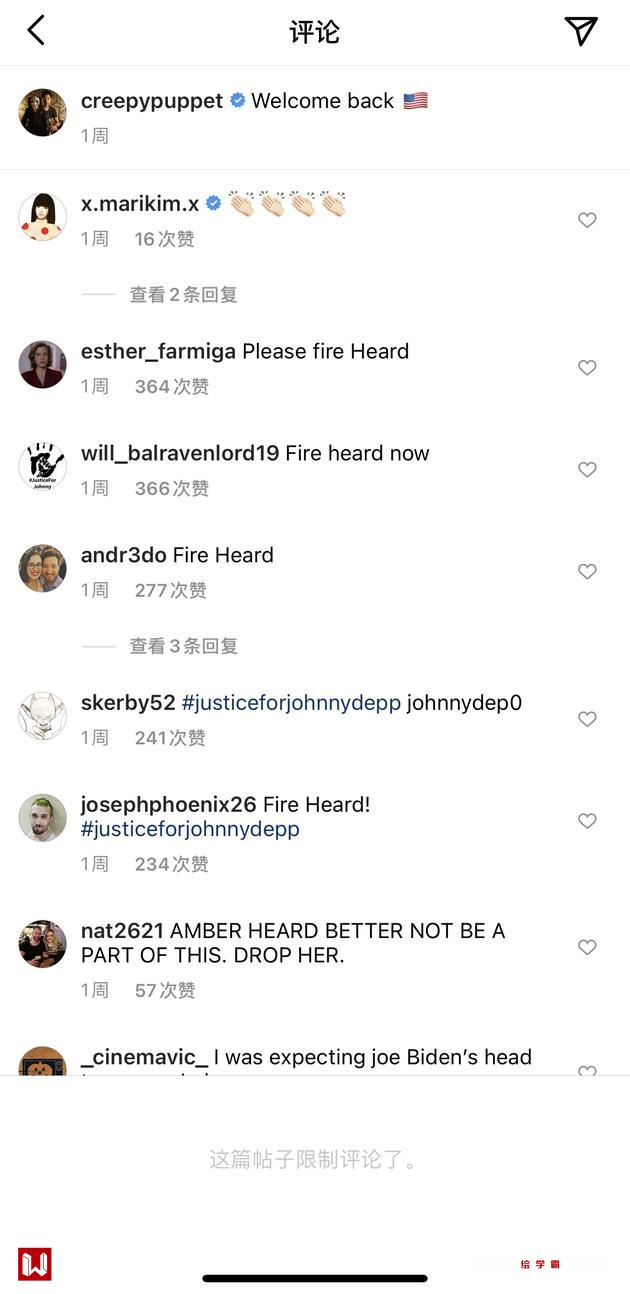This screenshot has height=1294, width=630.
Task: Open esther_farmiga's profile picture
Action: 43,365
